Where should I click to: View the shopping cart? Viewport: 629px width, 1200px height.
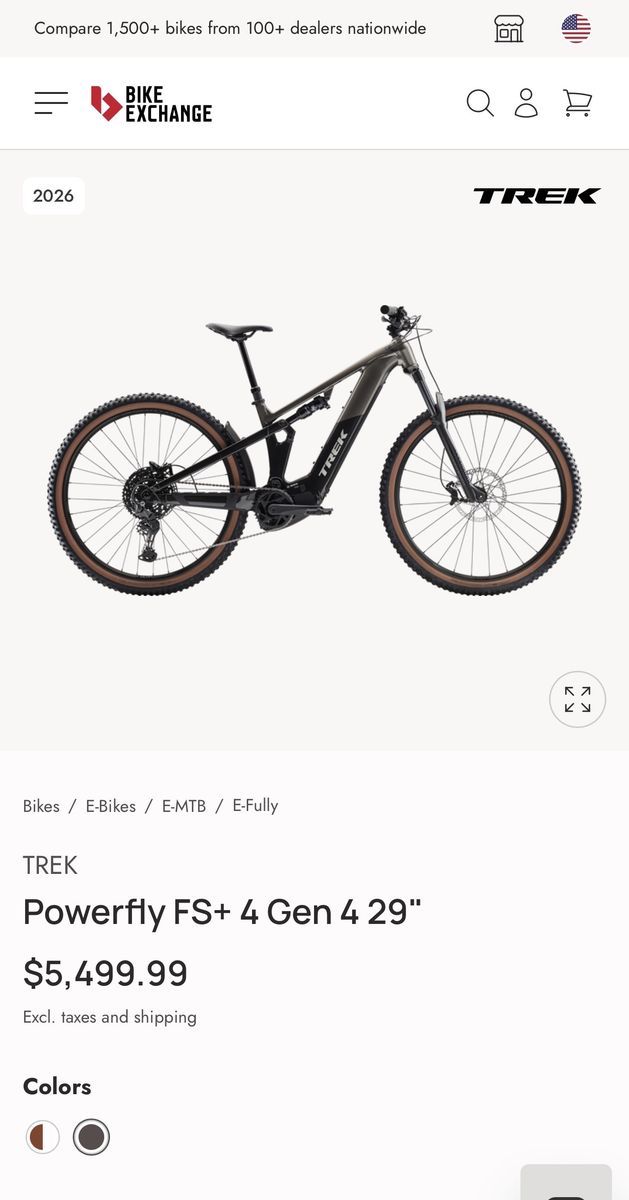coord(577,103)
